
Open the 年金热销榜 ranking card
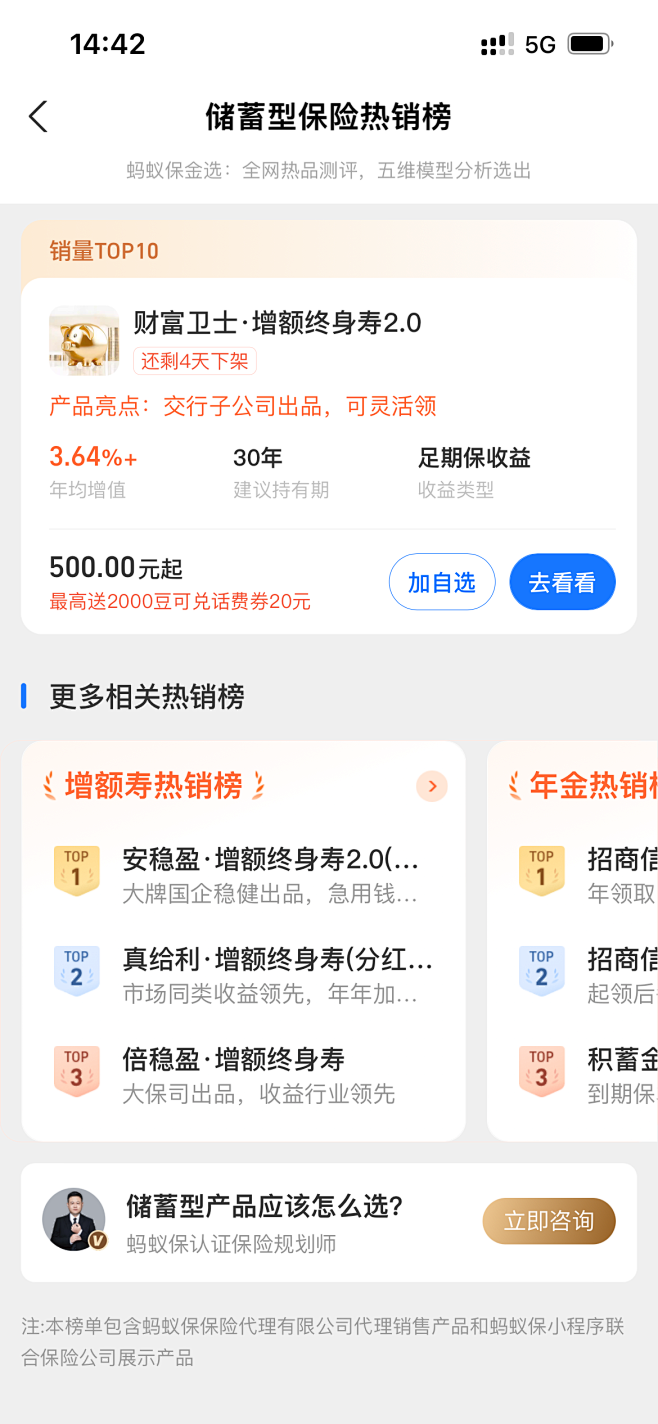(590, 787)
